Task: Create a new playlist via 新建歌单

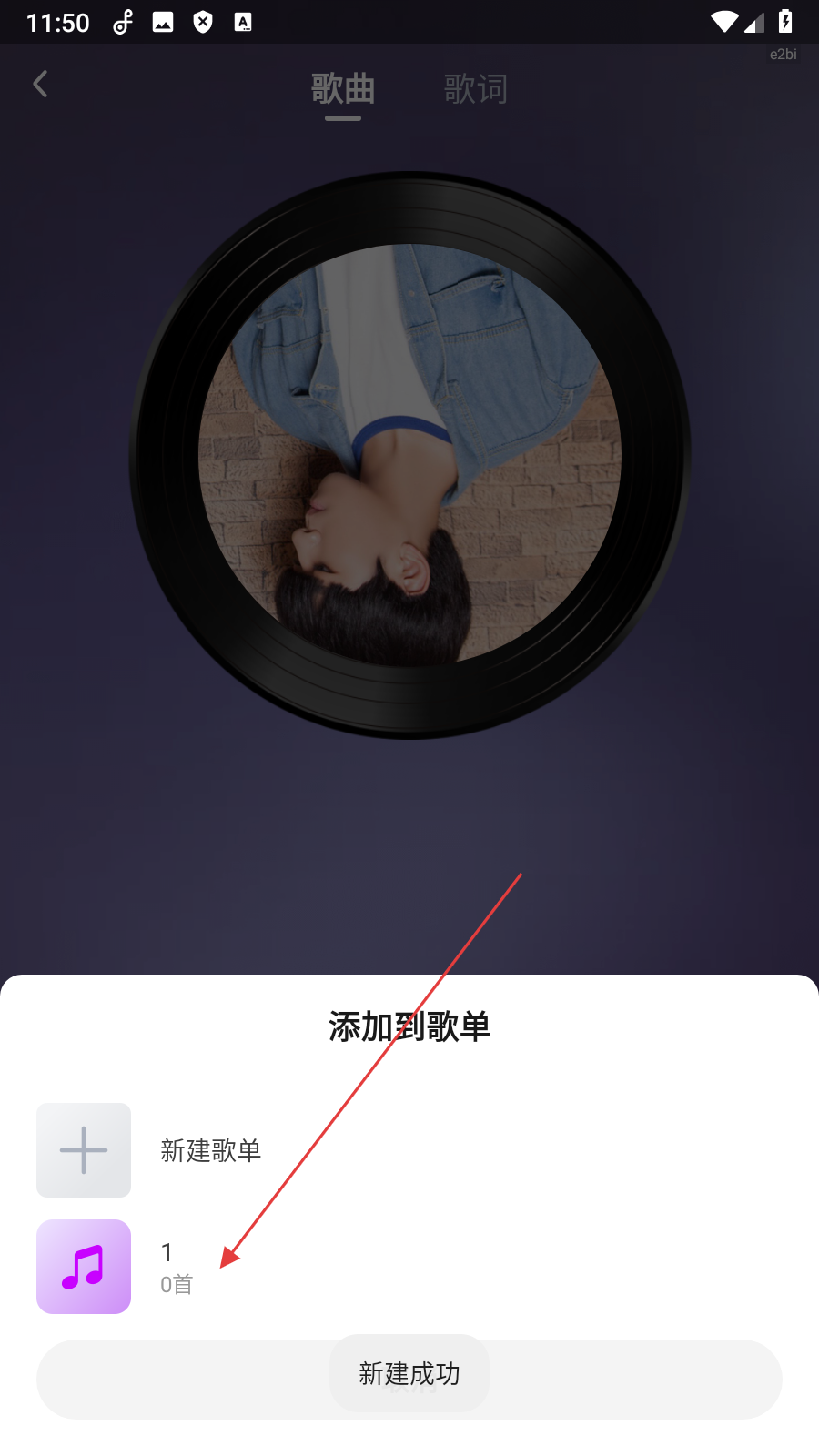Action: (209, 1150)
